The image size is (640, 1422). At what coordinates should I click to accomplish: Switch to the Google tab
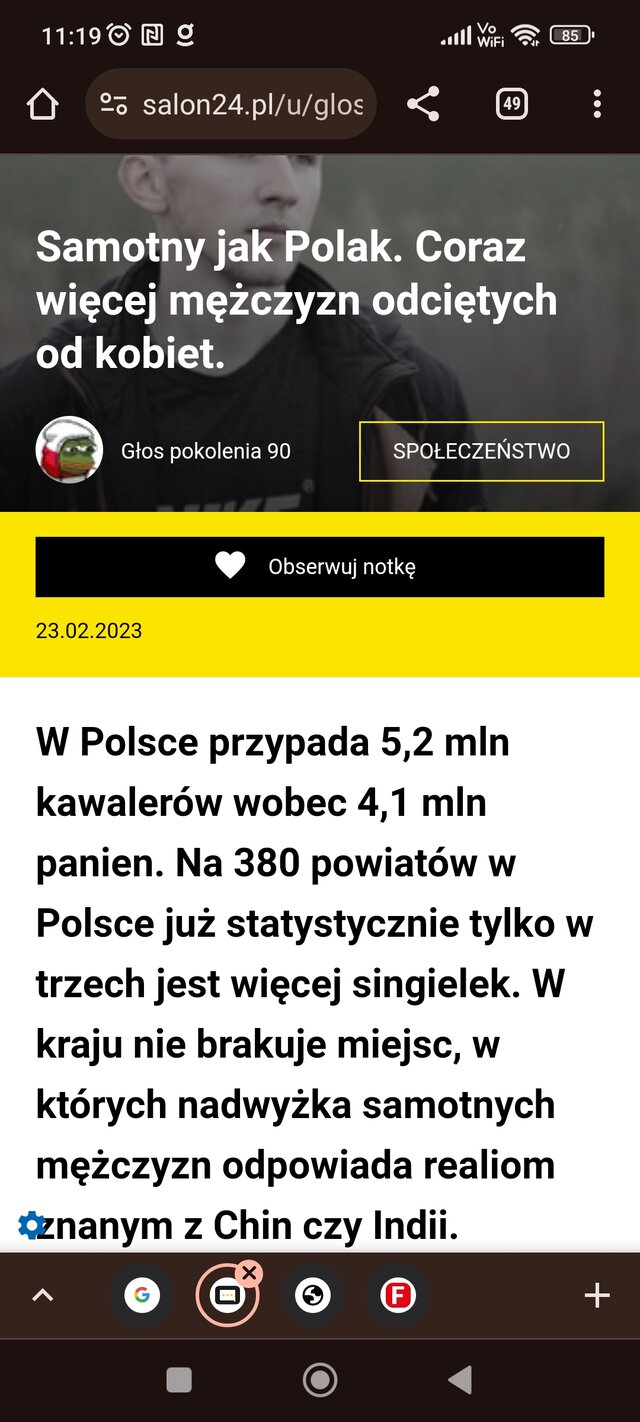[142, 1296]
